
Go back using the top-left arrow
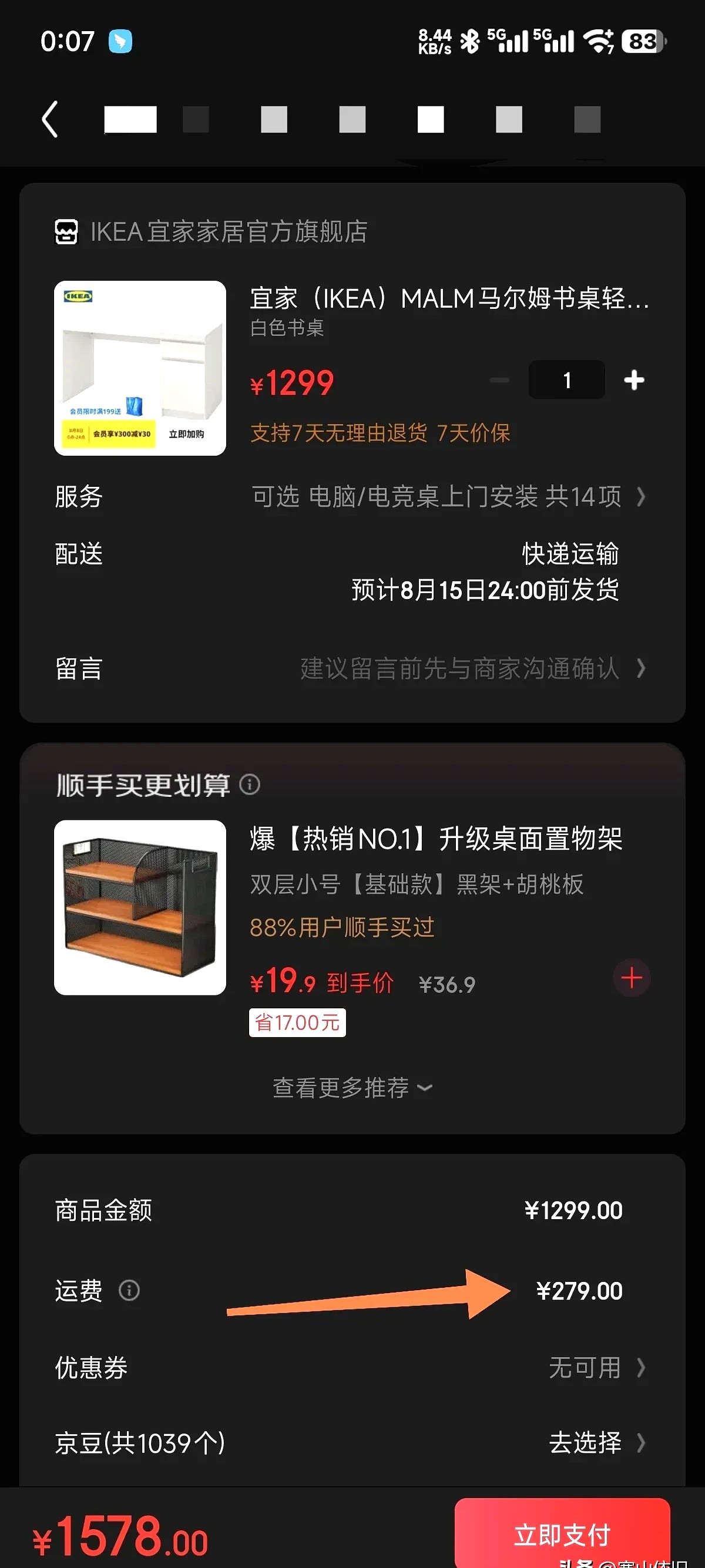click(51, 119)
